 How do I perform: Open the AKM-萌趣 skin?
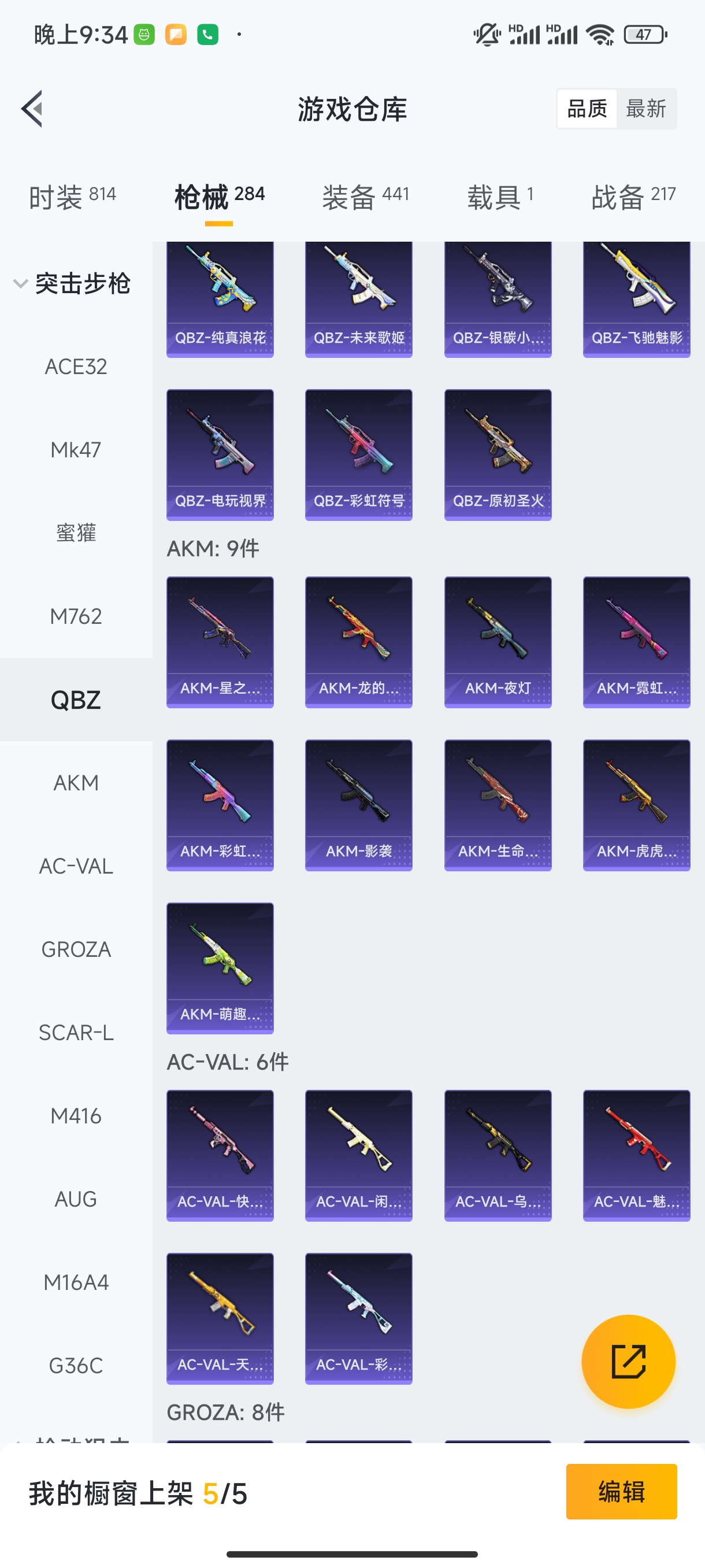220,968
